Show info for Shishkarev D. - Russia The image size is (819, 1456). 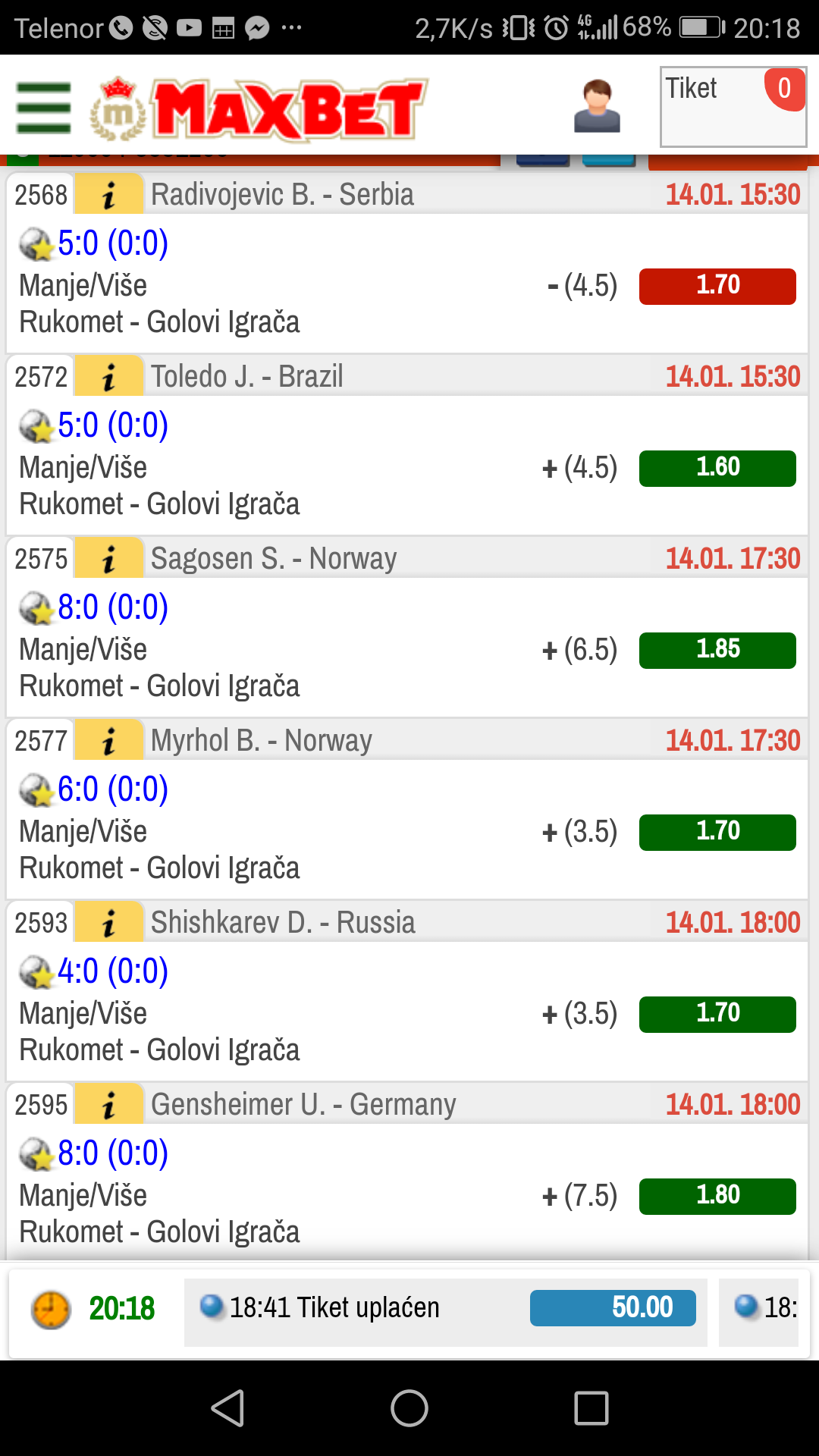click(x=109, y=922)
